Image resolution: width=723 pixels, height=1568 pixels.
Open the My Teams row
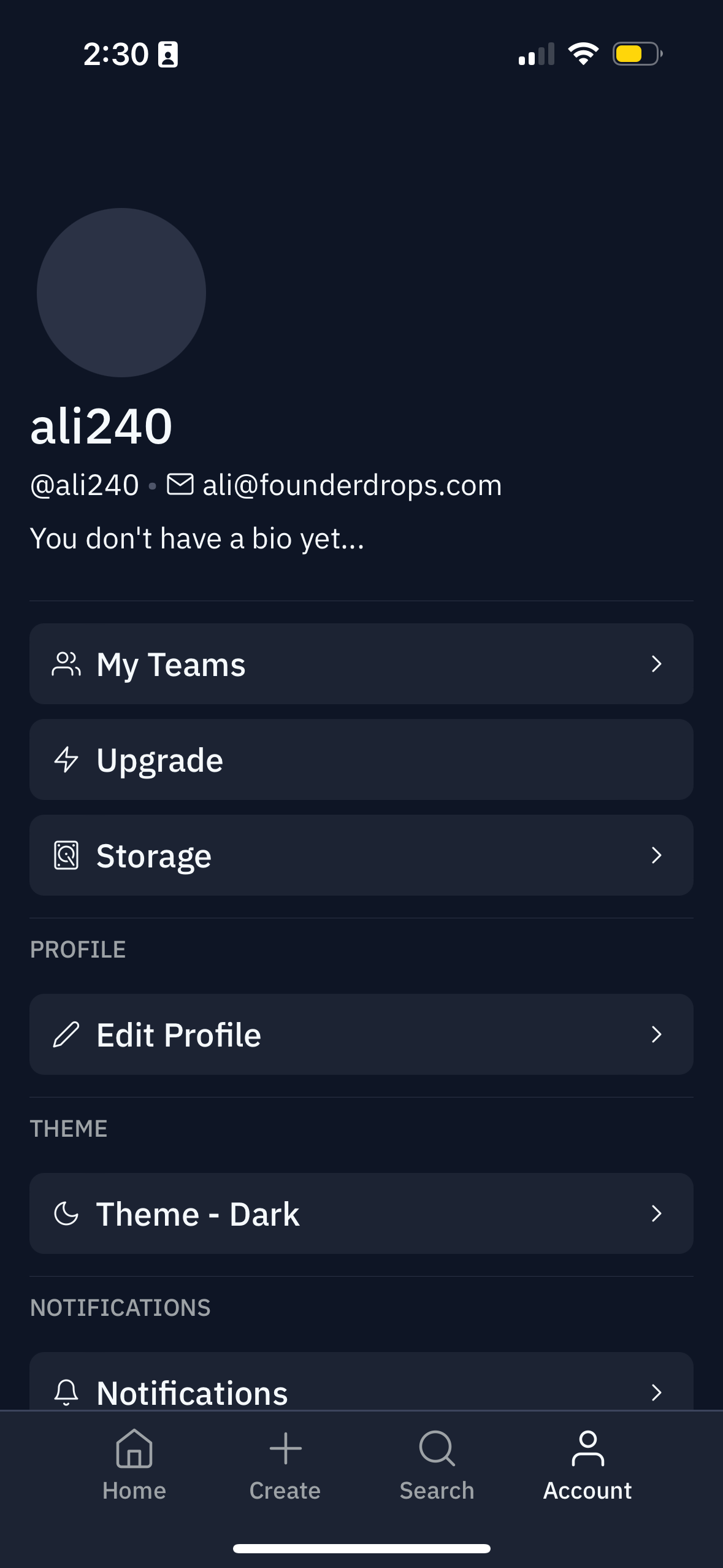pyautogui.click(x=361, y=664)
